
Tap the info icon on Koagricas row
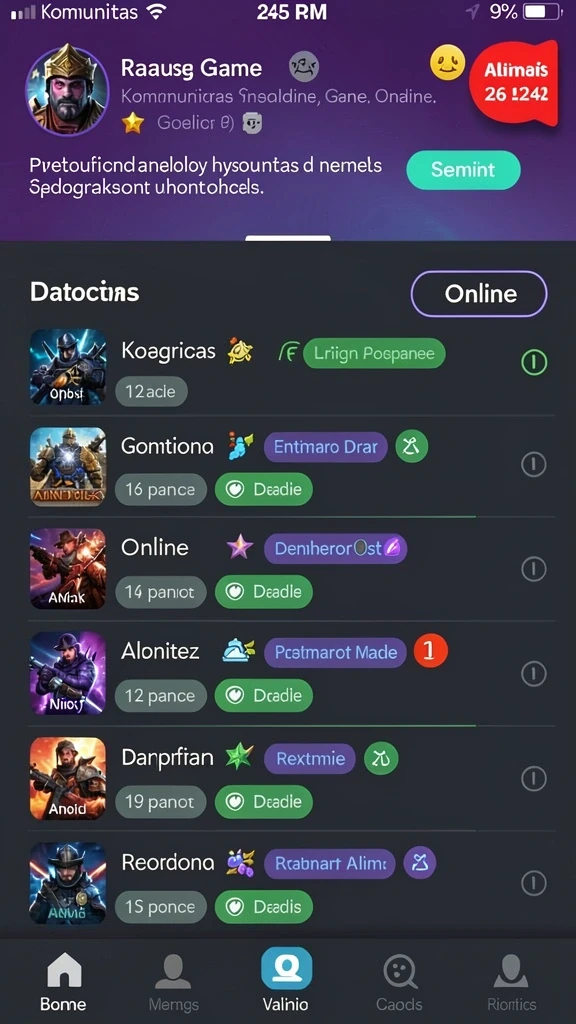pos(534,362)
